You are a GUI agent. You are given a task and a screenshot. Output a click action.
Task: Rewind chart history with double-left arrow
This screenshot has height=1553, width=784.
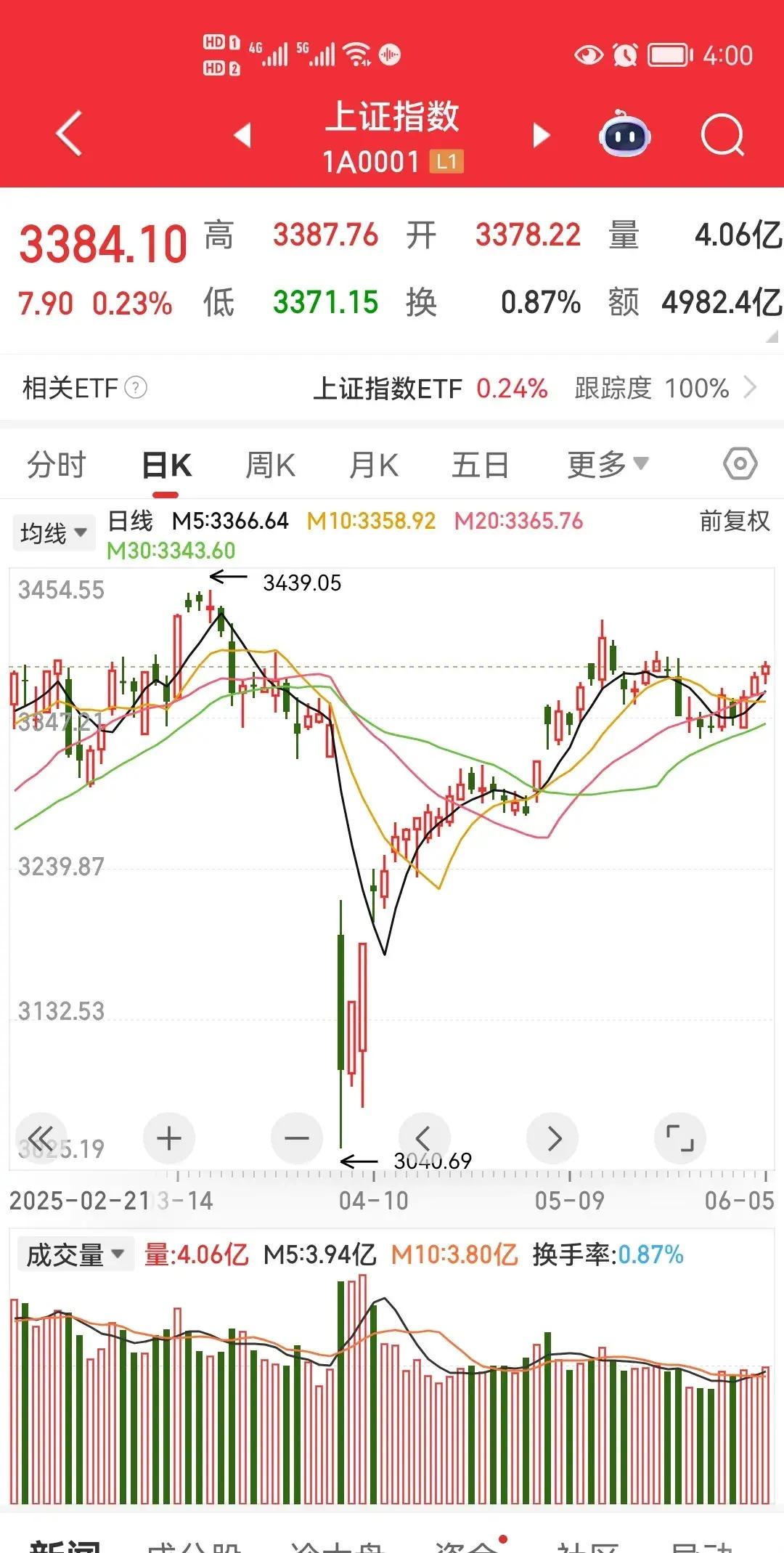coord(41,1138)
